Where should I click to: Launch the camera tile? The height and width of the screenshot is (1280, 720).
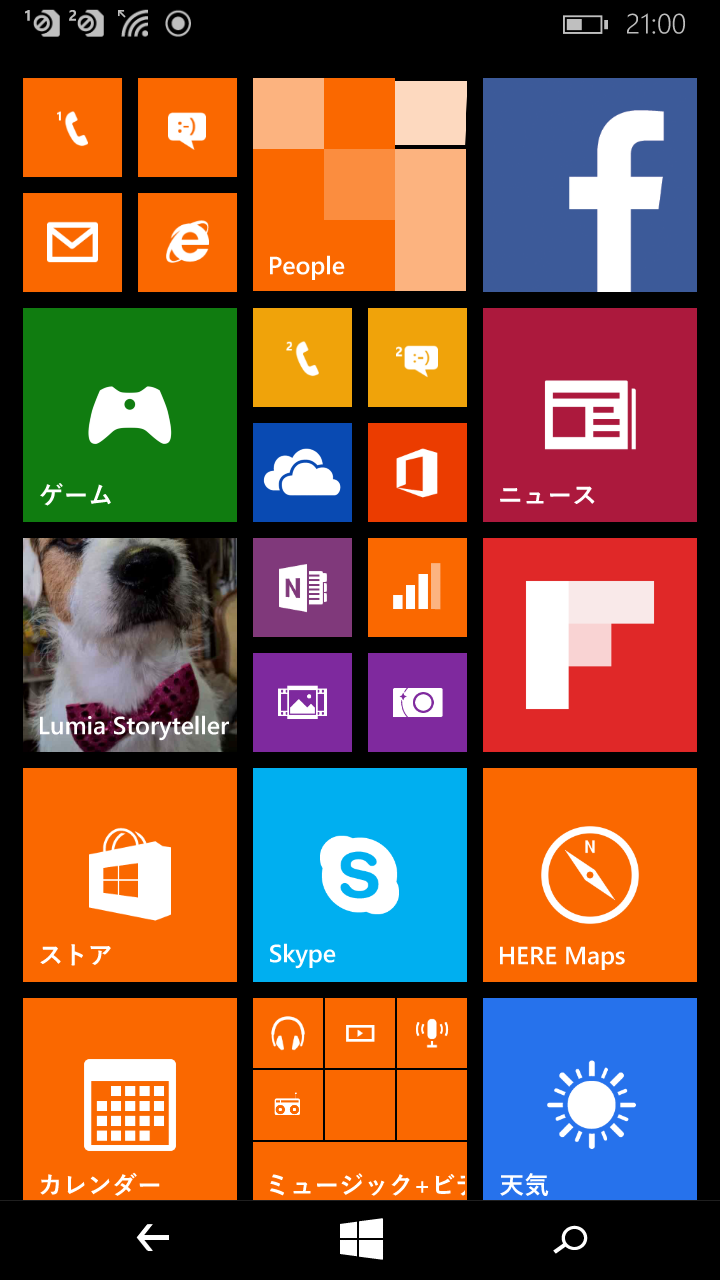pos(417,703)
